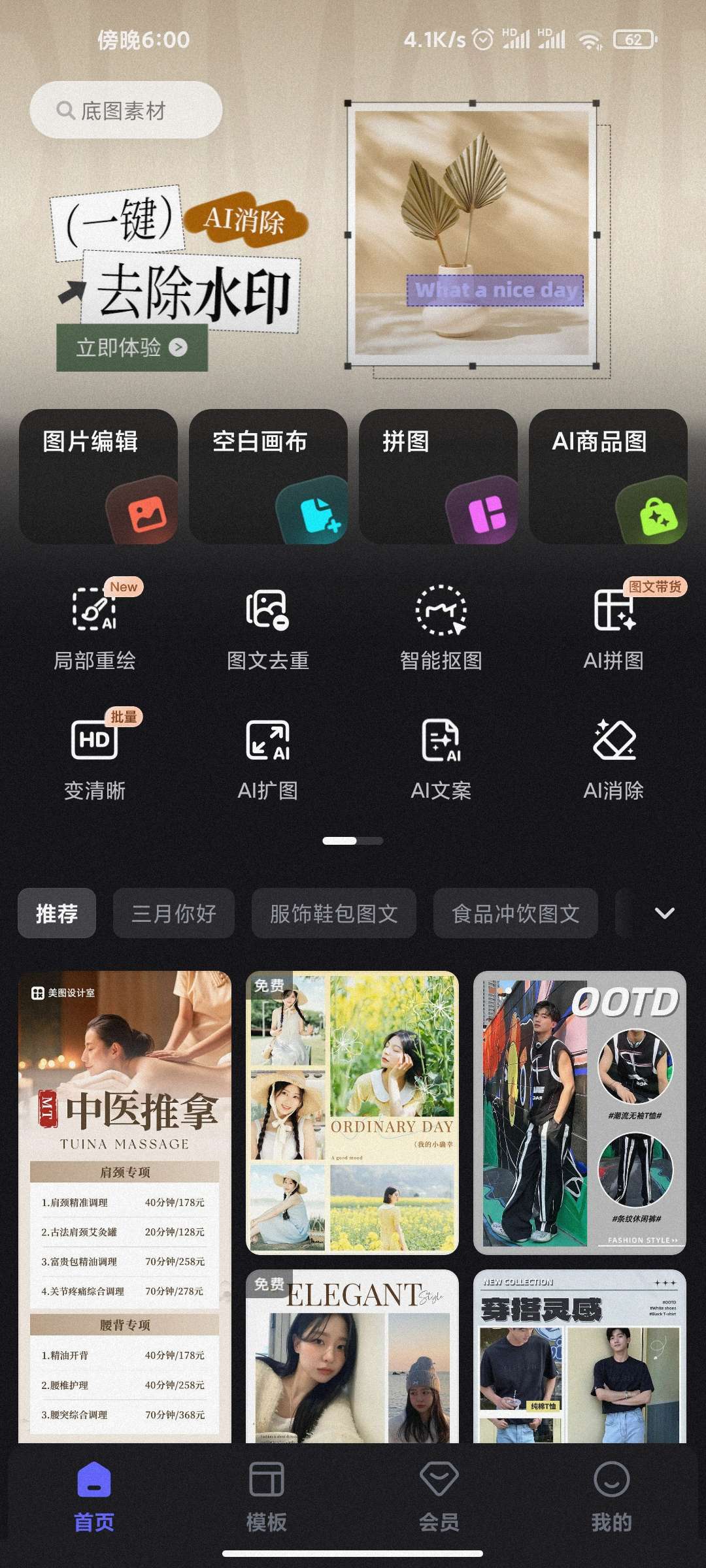
Task: Expand the template categories chevron
Action: pos(664,913)
